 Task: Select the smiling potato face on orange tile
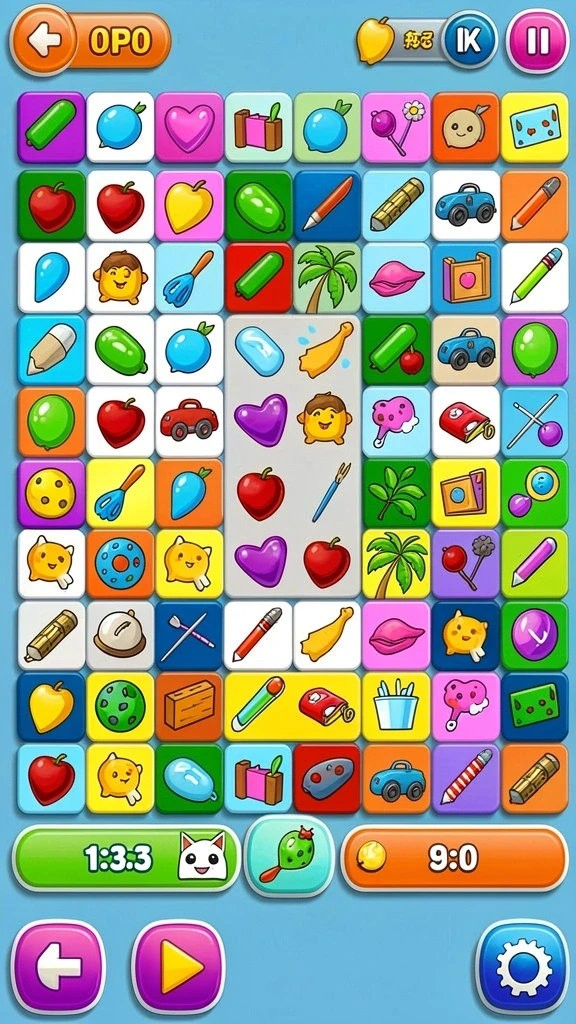pyautogui.click(x=466, y=127)
